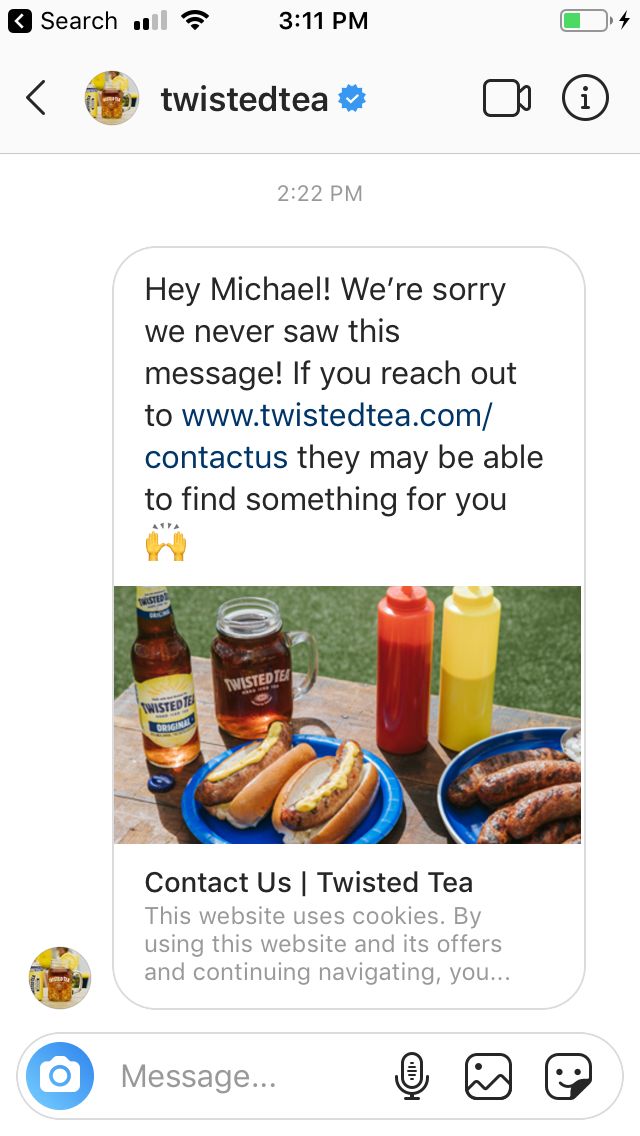Tap the twistedtea avatar beside the message
Viewport: 640px width, 1136px height.
[59, 977]
